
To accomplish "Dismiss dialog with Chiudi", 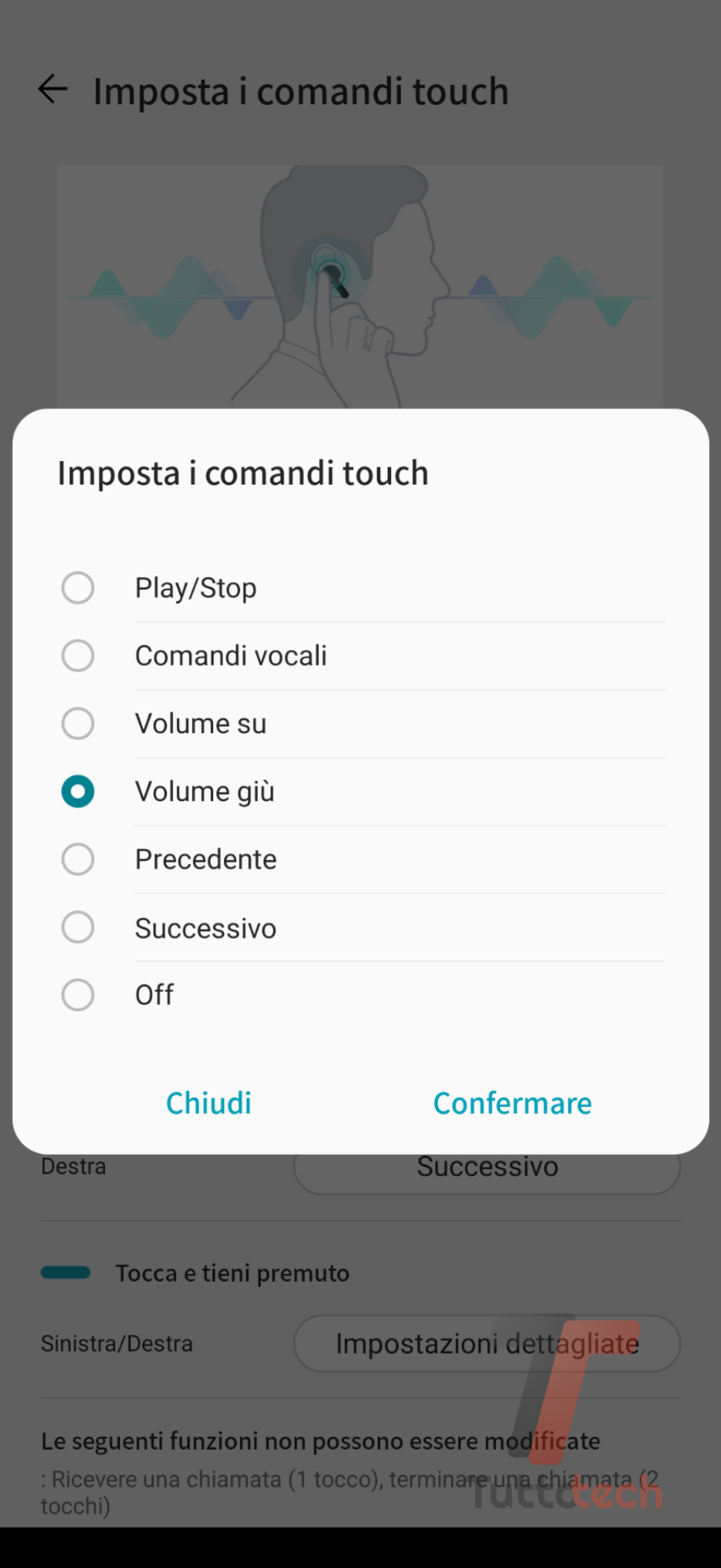I will 208,1103.
